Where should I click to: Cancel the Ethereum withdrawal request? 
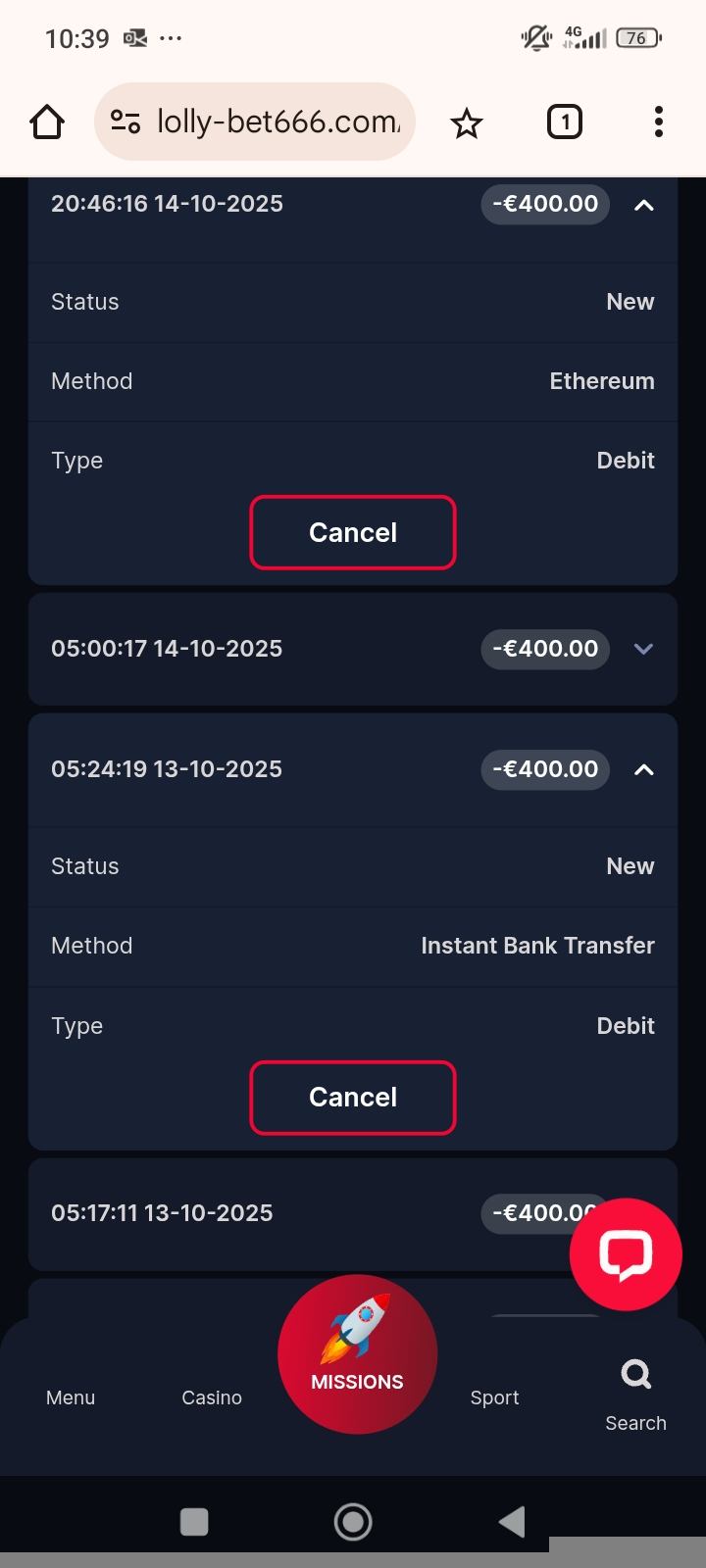pos(353,532)
